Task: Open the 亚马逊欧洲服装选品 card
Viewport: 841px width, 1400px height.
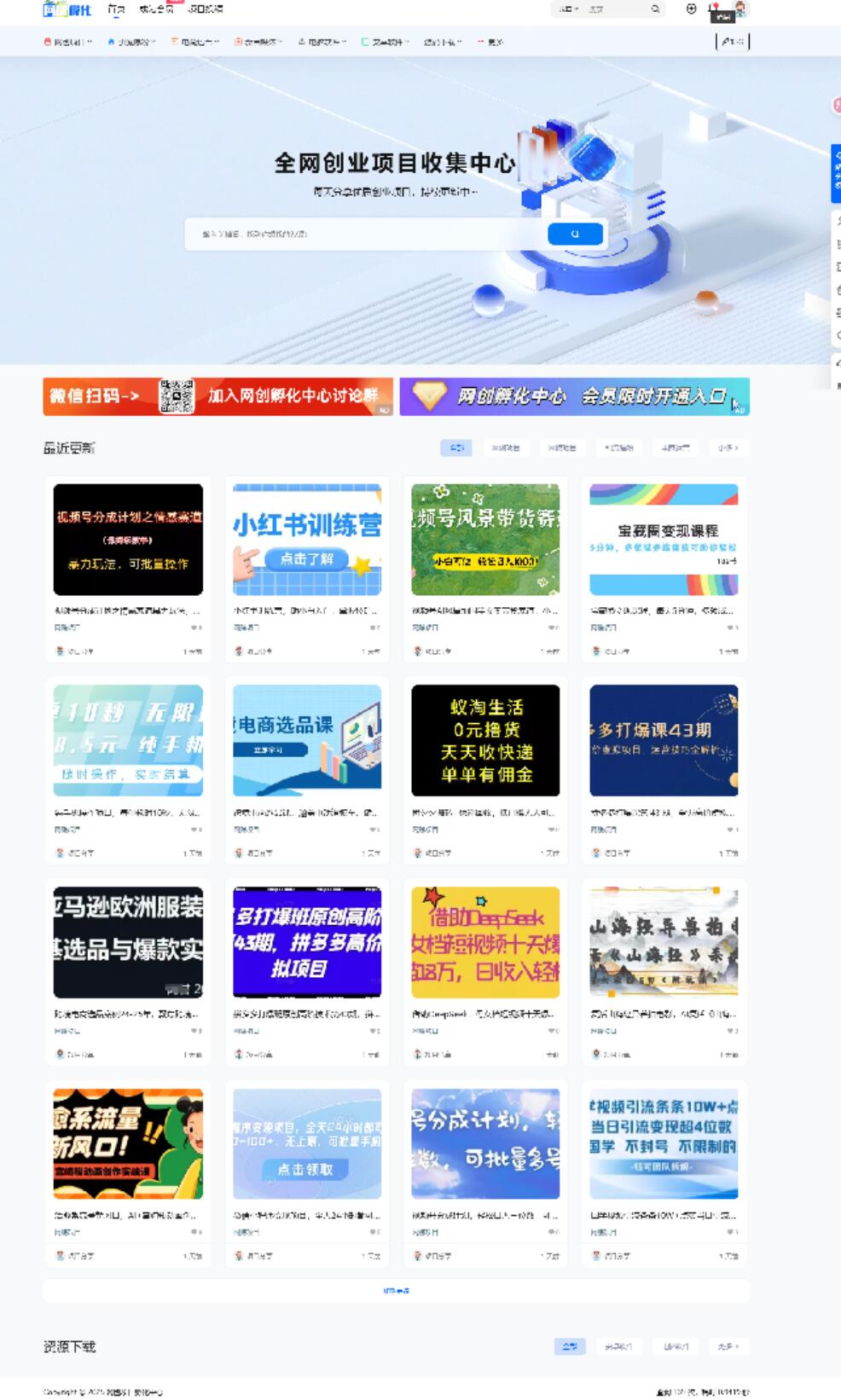Action: [128, 942]
